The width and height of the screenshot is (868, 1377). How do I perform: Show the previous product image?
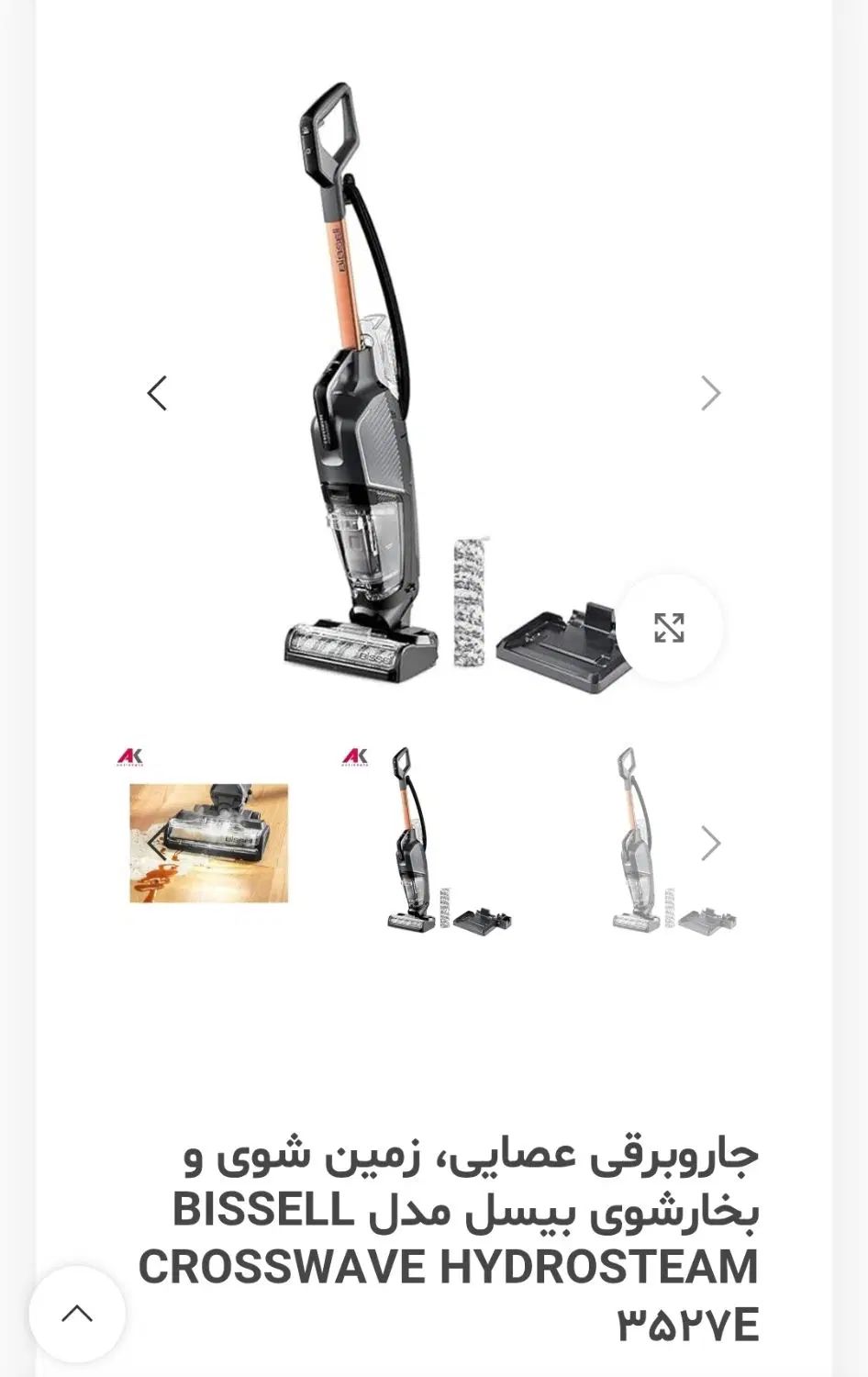[158, 393]
